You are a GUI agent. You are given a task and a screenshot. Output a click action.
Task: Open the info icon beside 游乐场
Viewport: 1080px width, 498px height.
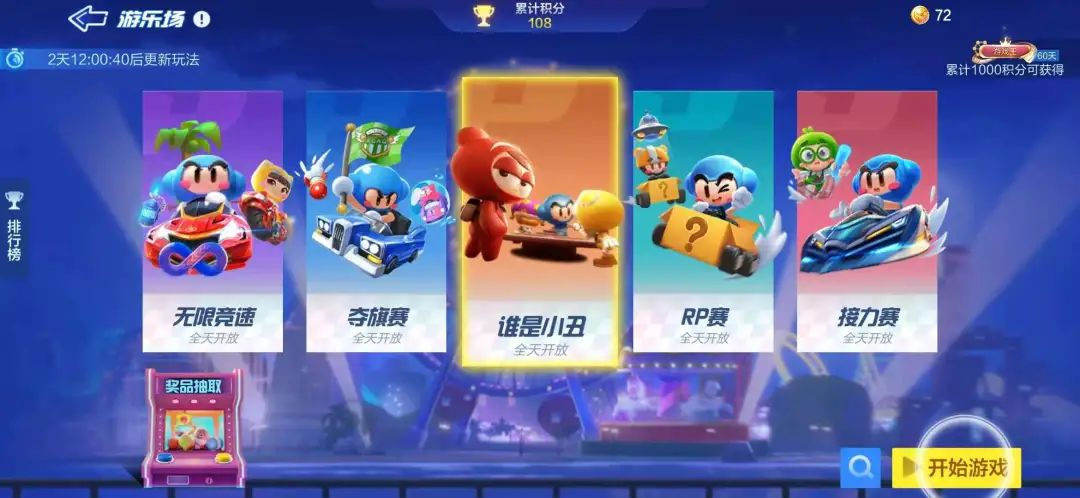[x=202, y=18]
